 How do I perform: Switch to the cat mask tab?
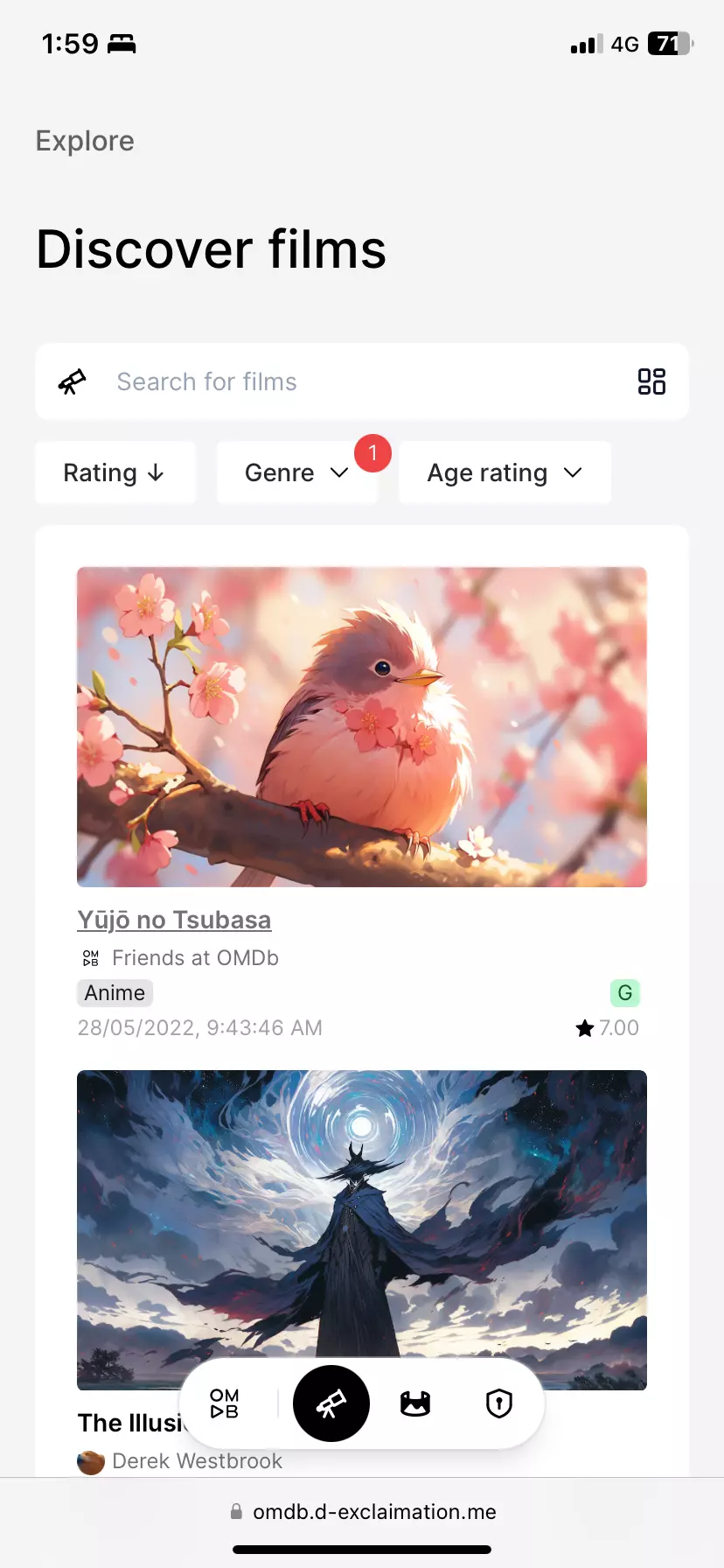[x=415, y=1403]
